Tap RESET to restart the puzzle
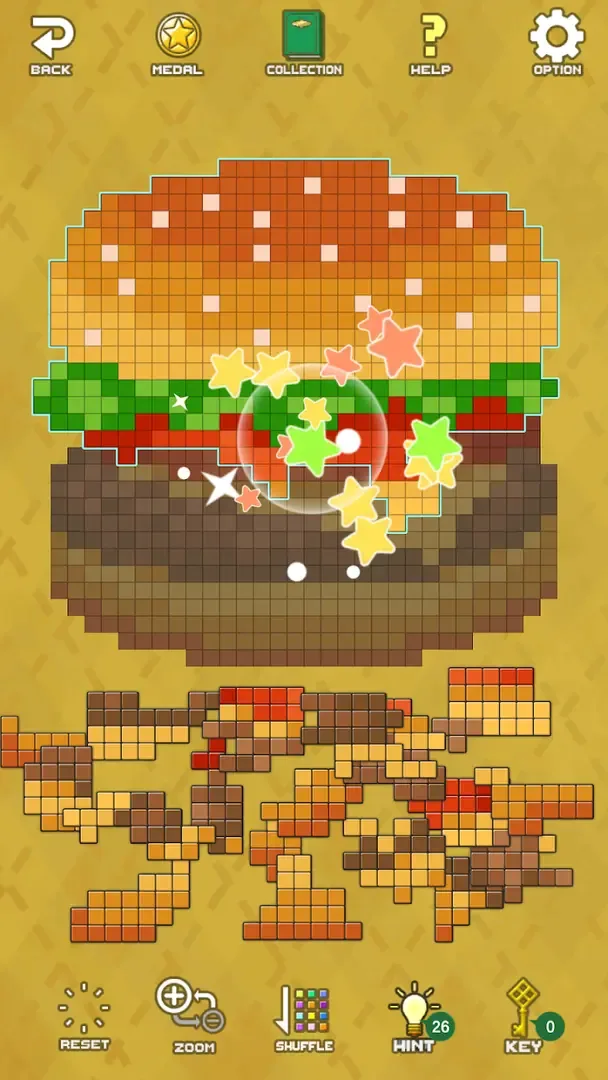Viewport: 608px width, 1080px height. coord(84,1017)
